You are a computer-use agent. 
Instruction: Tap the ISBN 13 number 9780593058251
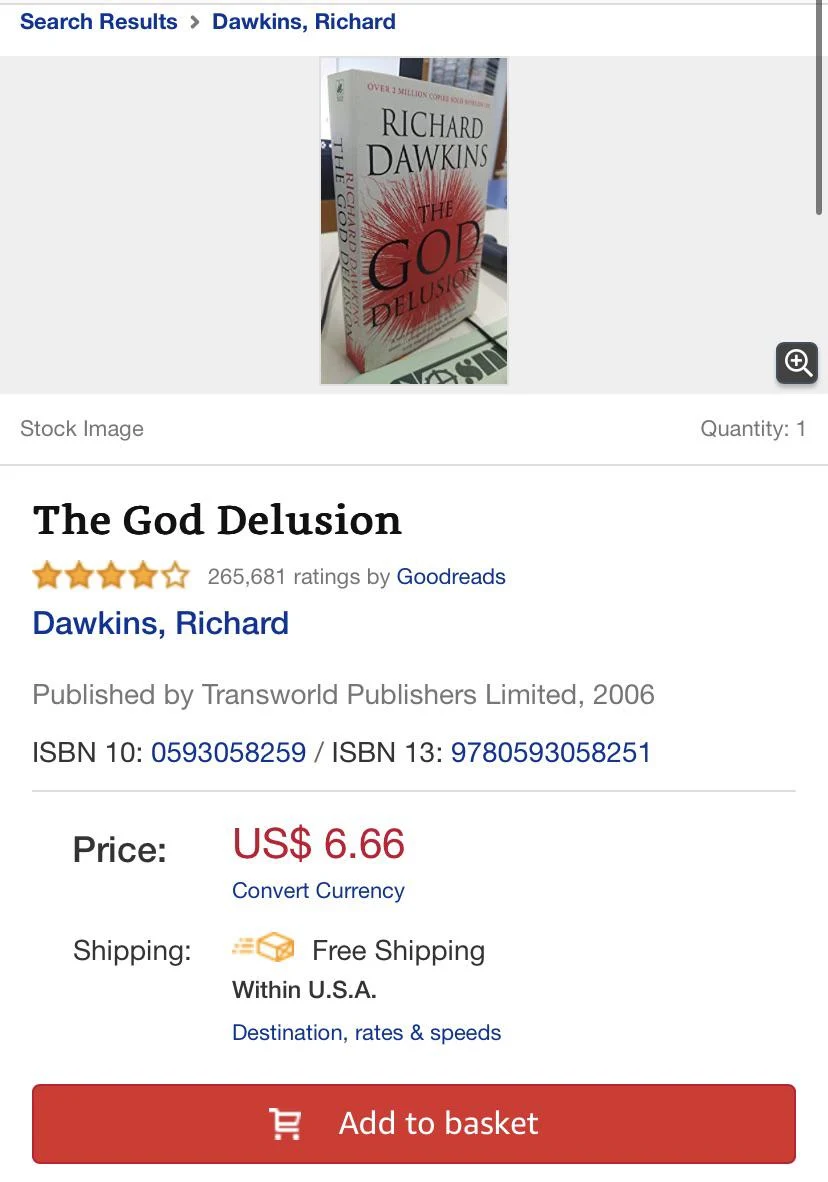click(x=550, y=753)
